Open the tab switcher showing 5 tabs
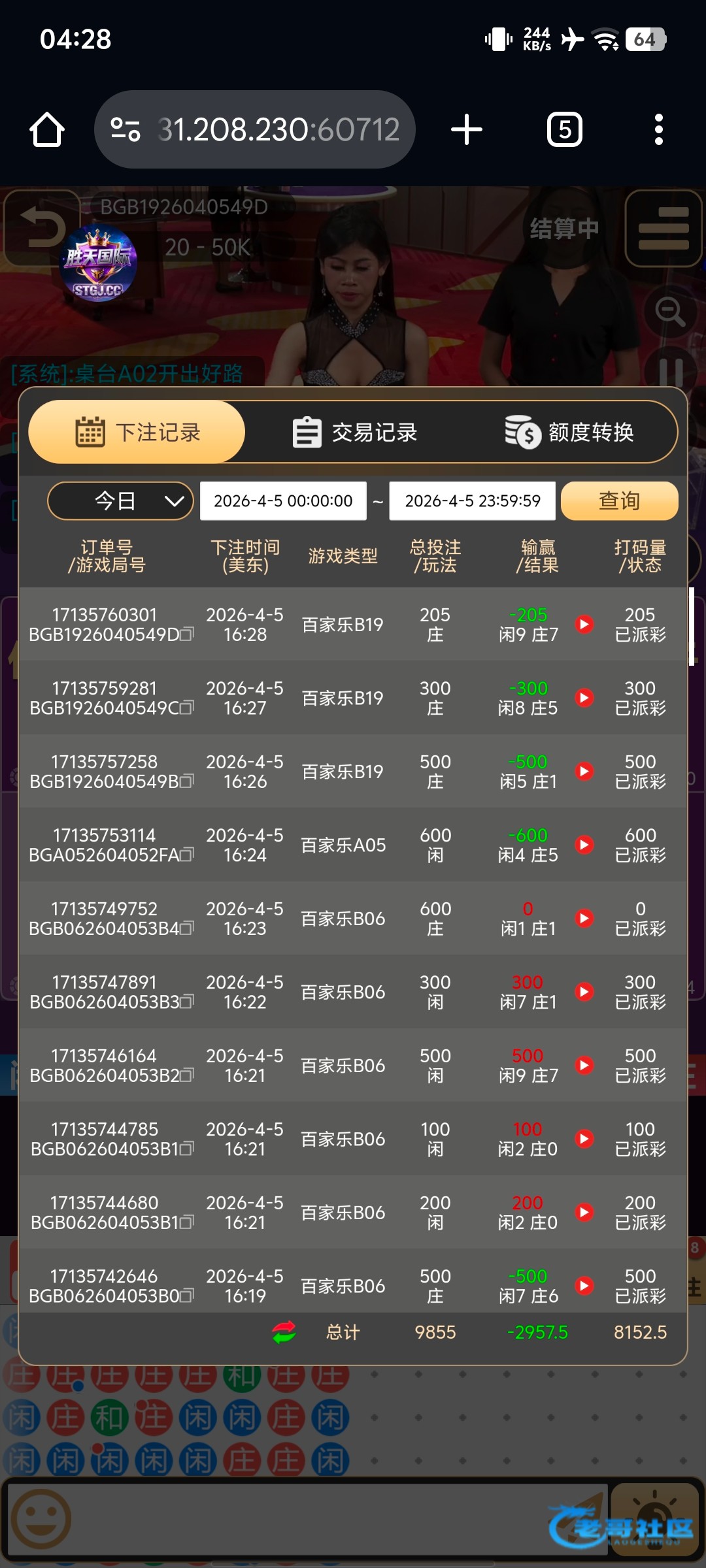The height and width of the screenshot is (1568, 706). (564, 129)
